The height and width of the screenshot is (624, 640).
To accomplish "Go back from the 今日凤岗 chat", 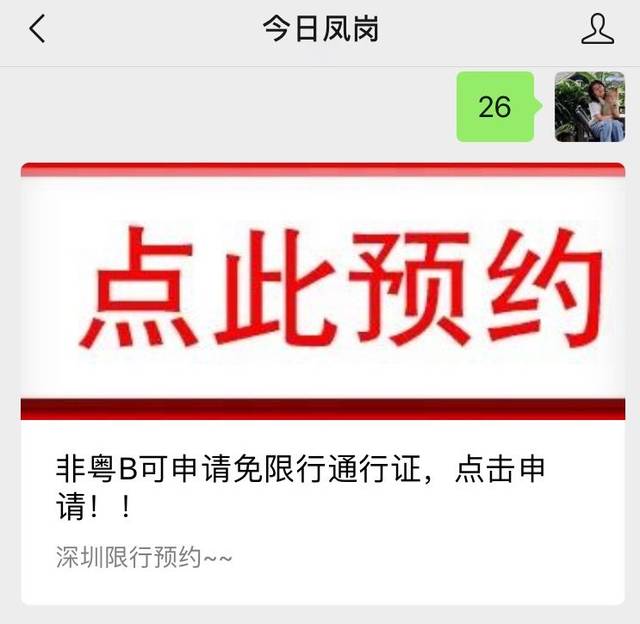I will (37, 30).
